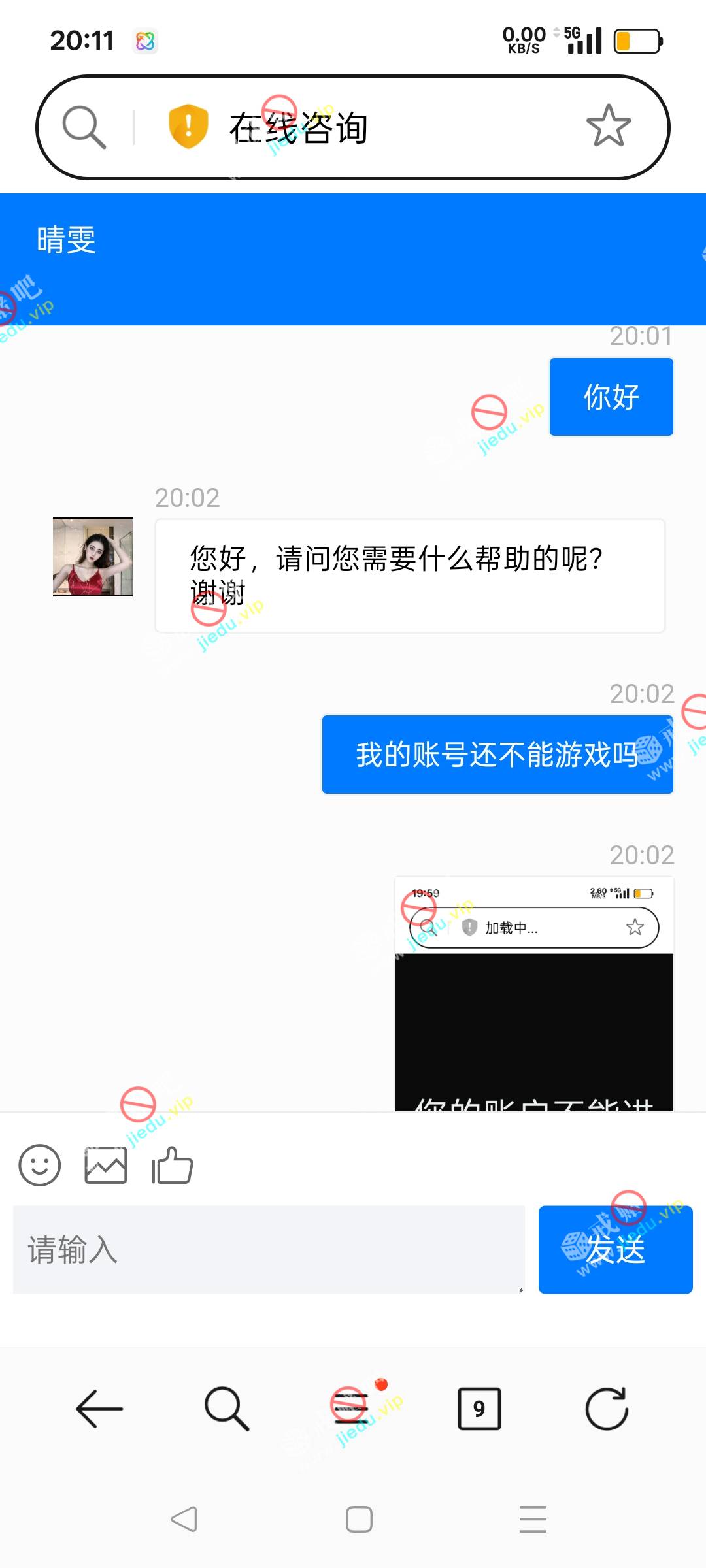Open the browser menu
Screen dimensions: 706x1568
tap(352, 1407)
